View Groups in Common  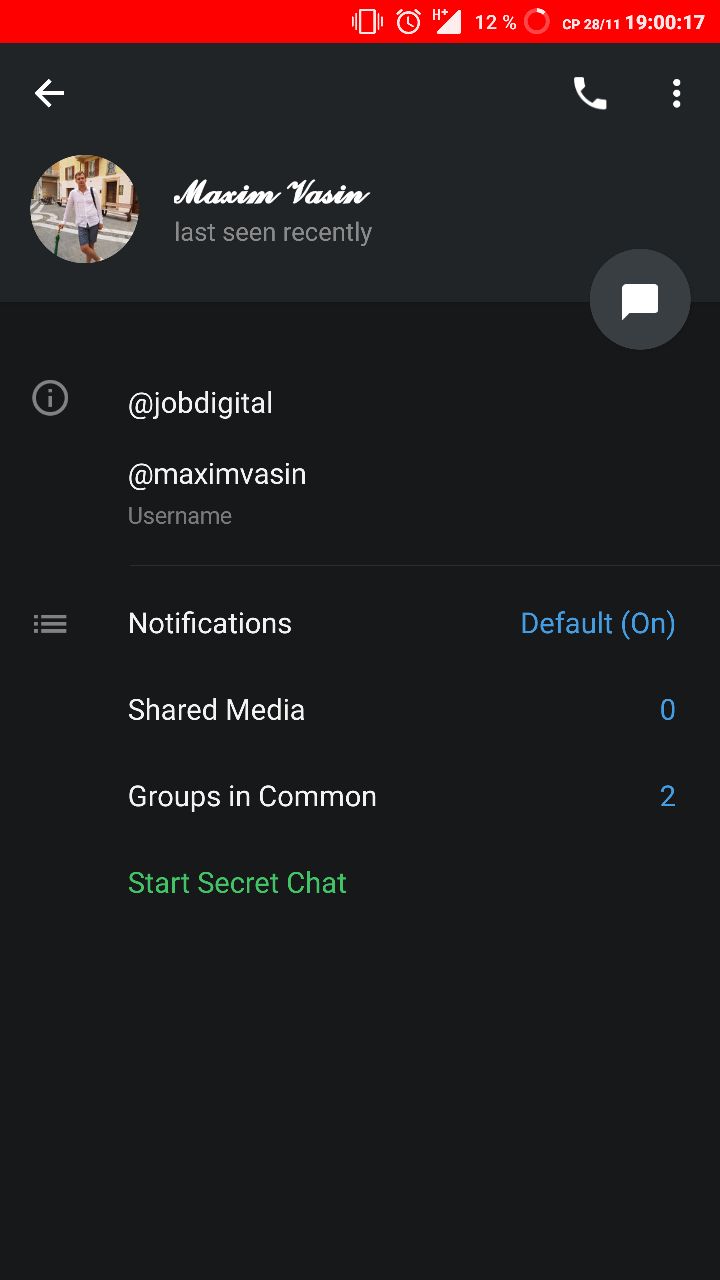[x=360, y=796]
